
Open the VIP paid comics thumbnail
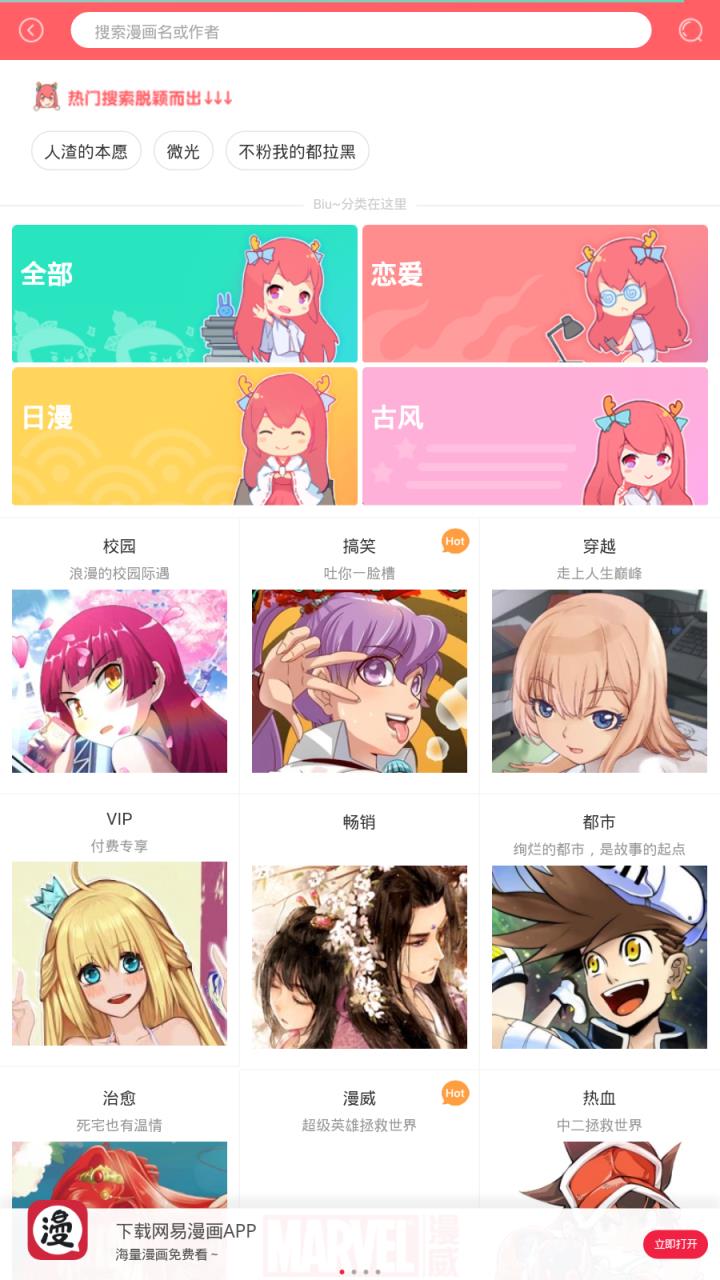[x=119, y=956]
